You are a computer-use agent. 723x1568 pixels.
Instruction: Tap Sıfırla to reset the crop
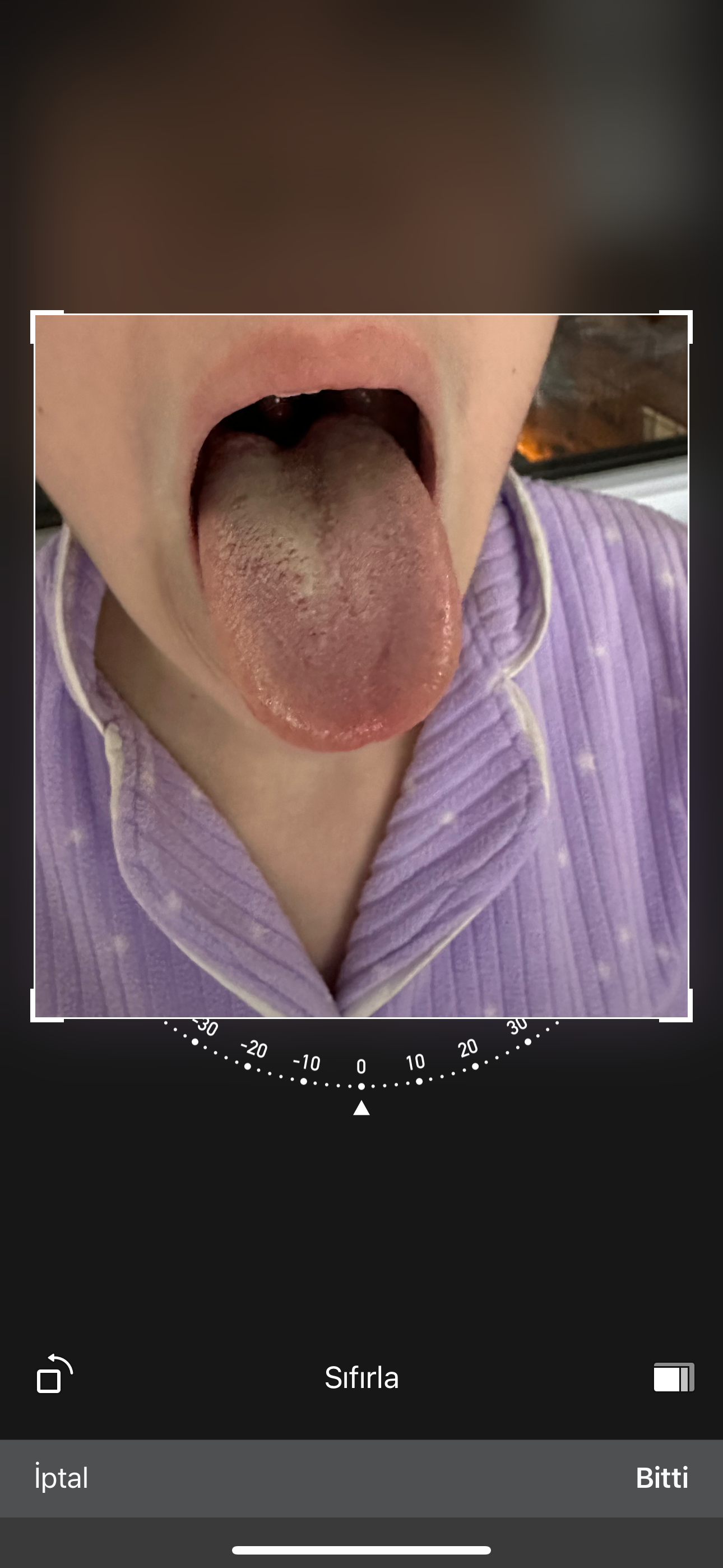click(361, 1377)
